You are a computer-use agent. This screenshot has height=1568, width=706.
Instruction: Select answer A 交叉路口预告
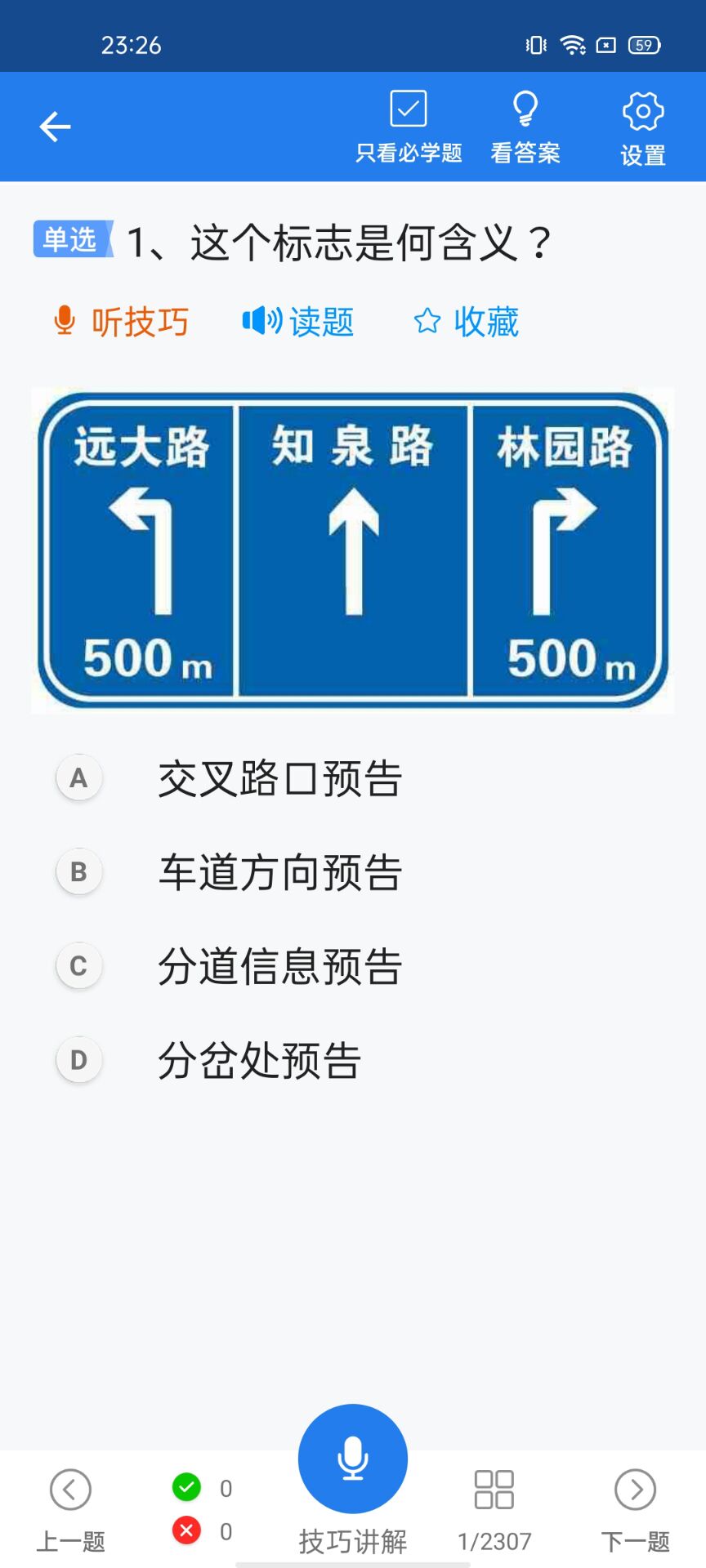[230, 778]
